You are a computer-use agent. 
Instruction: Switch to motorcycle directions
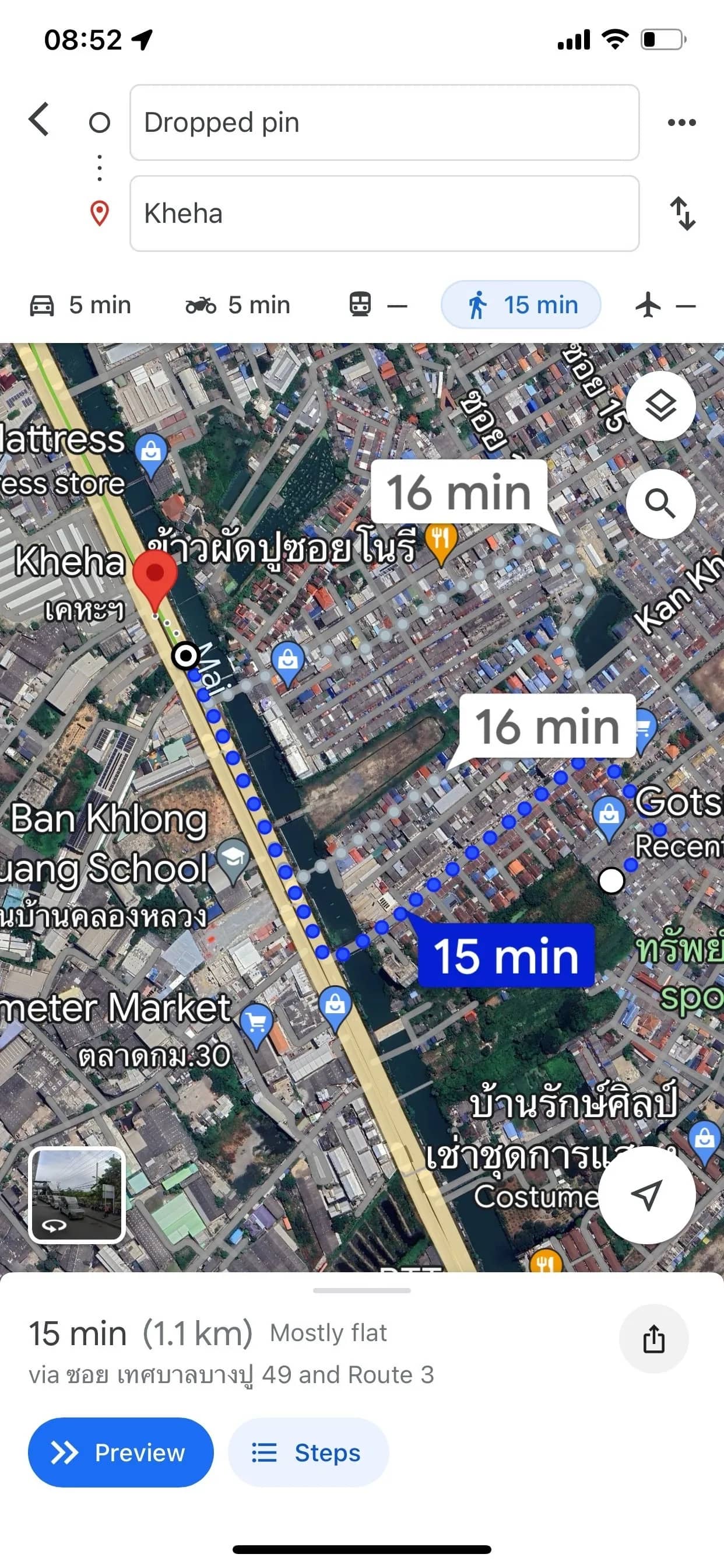click(x=238, y=305)
